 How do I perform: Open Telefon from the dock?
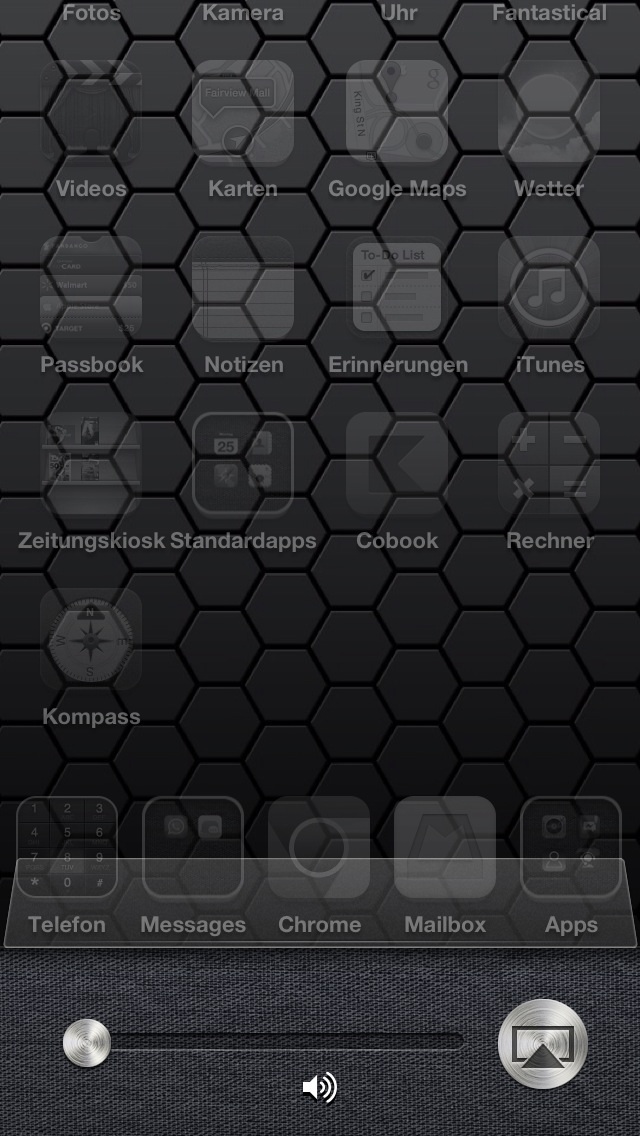point(67,848)
